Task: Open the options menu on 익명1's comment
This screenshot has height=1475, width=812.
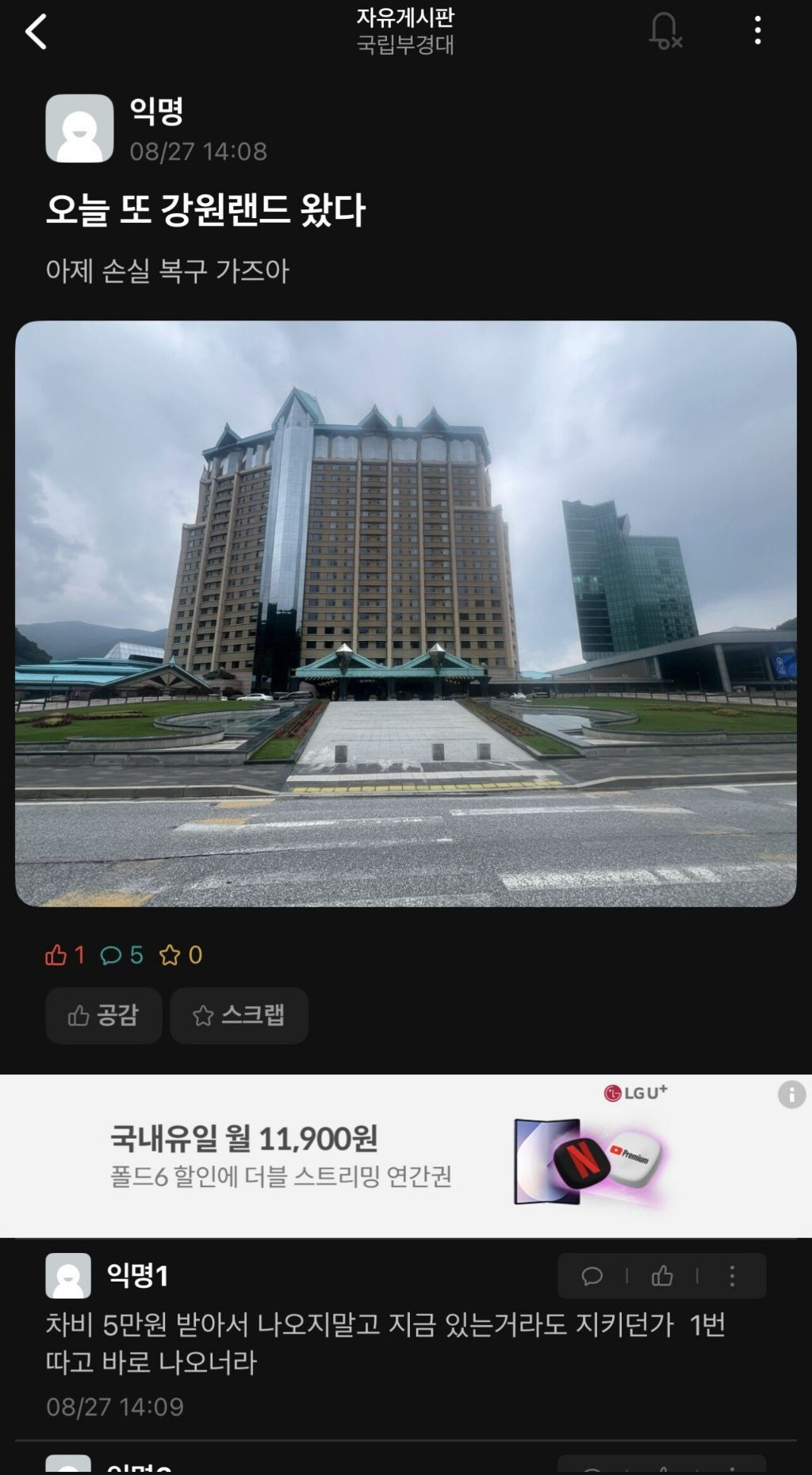Action: (730, 1277)
